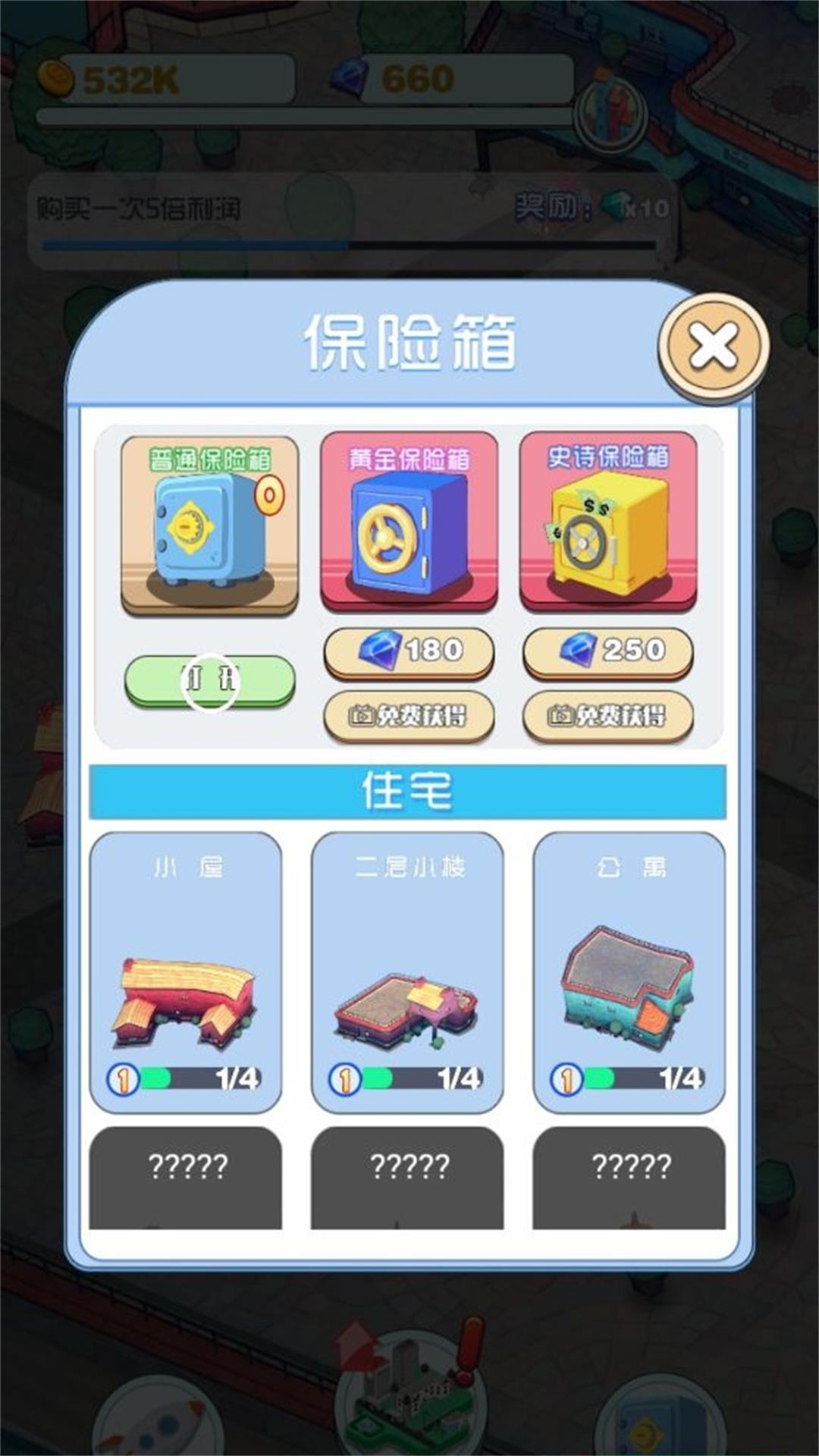The height and width of the screenshot is (1456, 819).
Task: Close the 保险箱 dialog
Action: coord(713,347)
